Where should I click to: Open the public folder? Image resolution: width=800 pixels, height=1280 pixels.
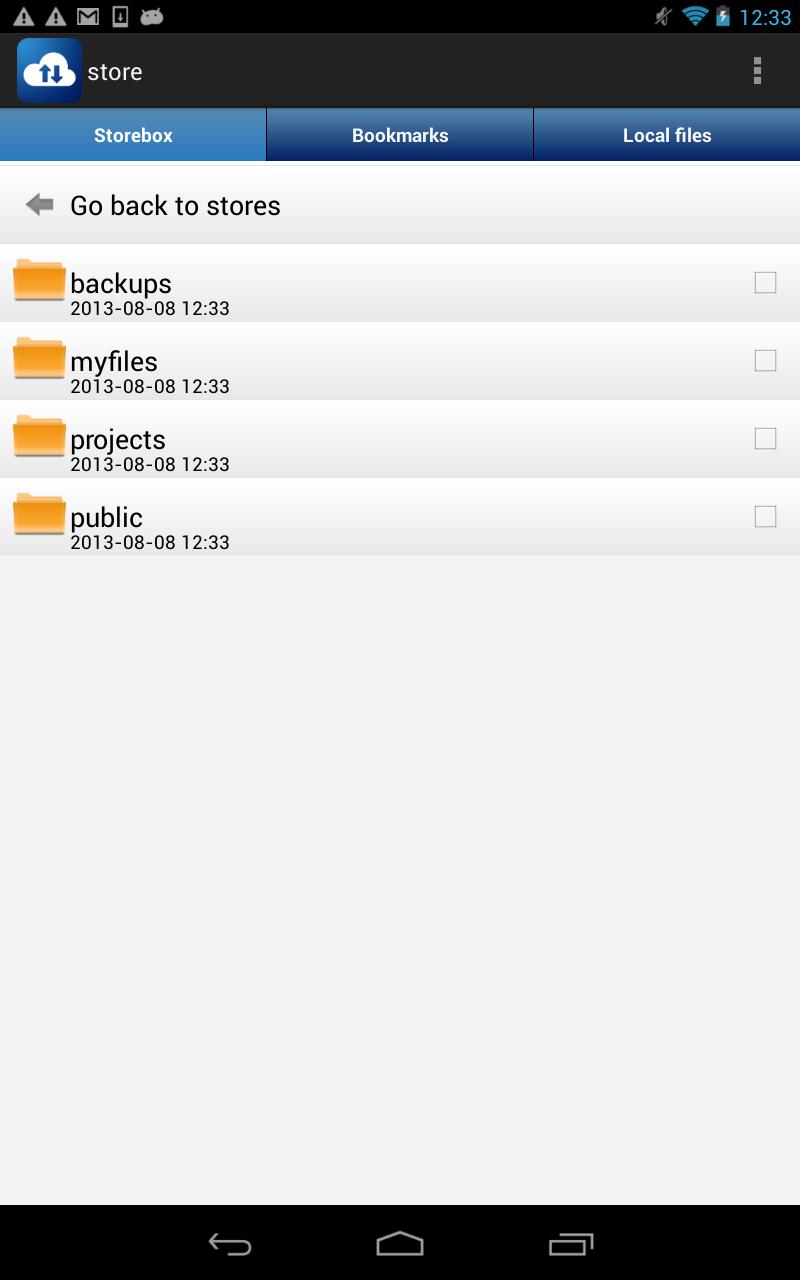tap(106, 518)
